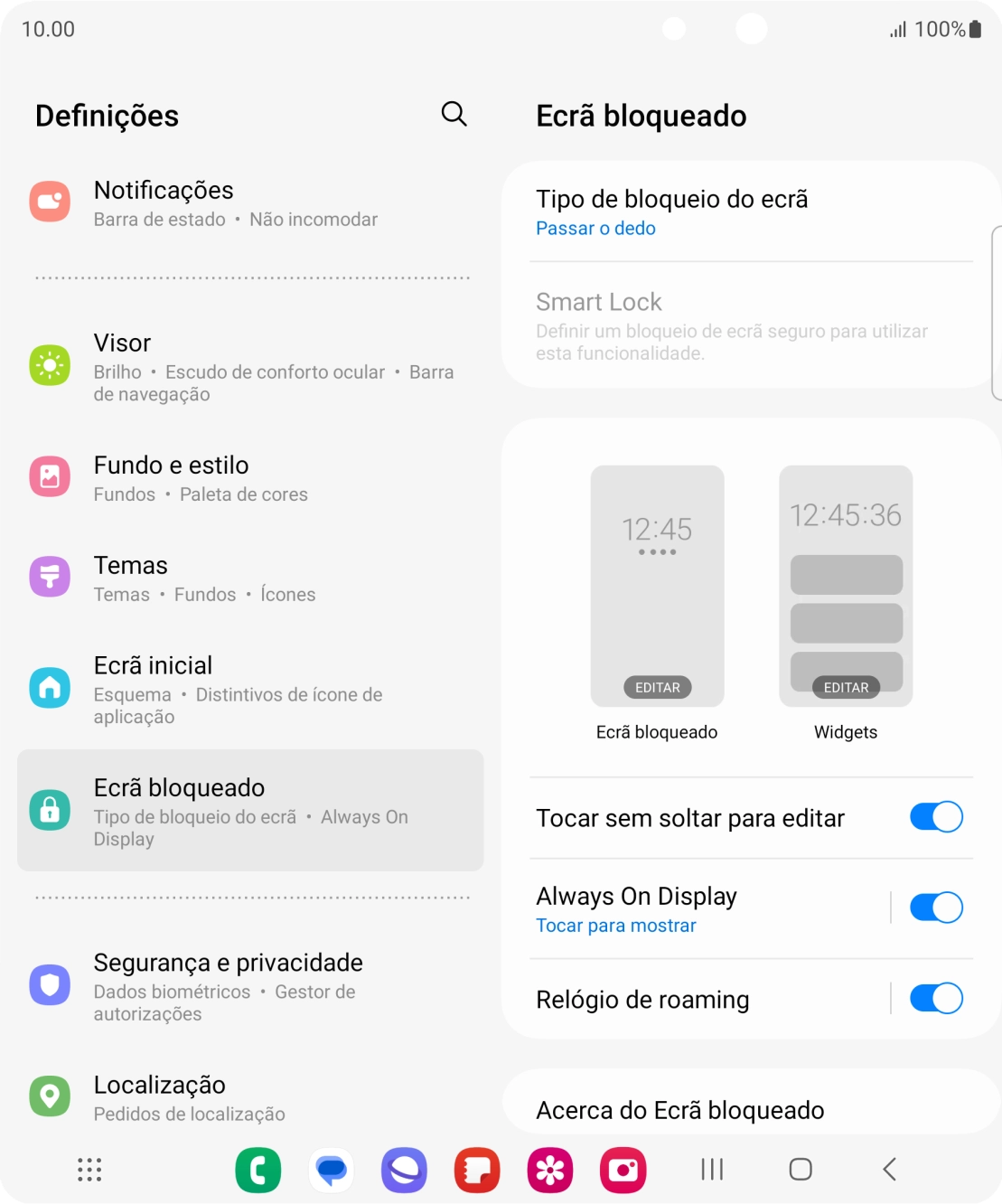Tap the Ecrã inicial home icon
Viewport: 1002px width, 1204px height.
tap(51, 687)
